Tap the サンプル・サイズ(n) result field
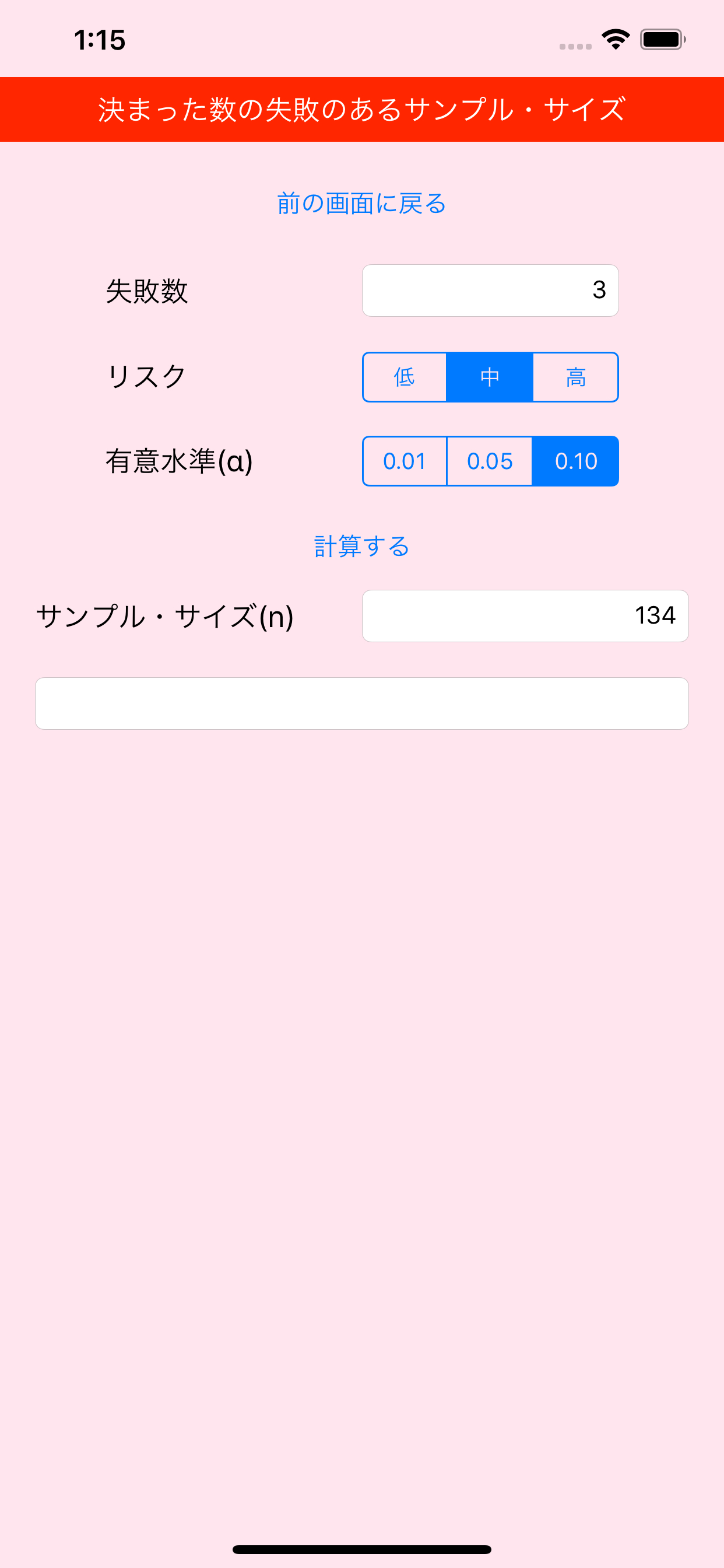This screenshot has width=724, height=1568. (525, 616)
